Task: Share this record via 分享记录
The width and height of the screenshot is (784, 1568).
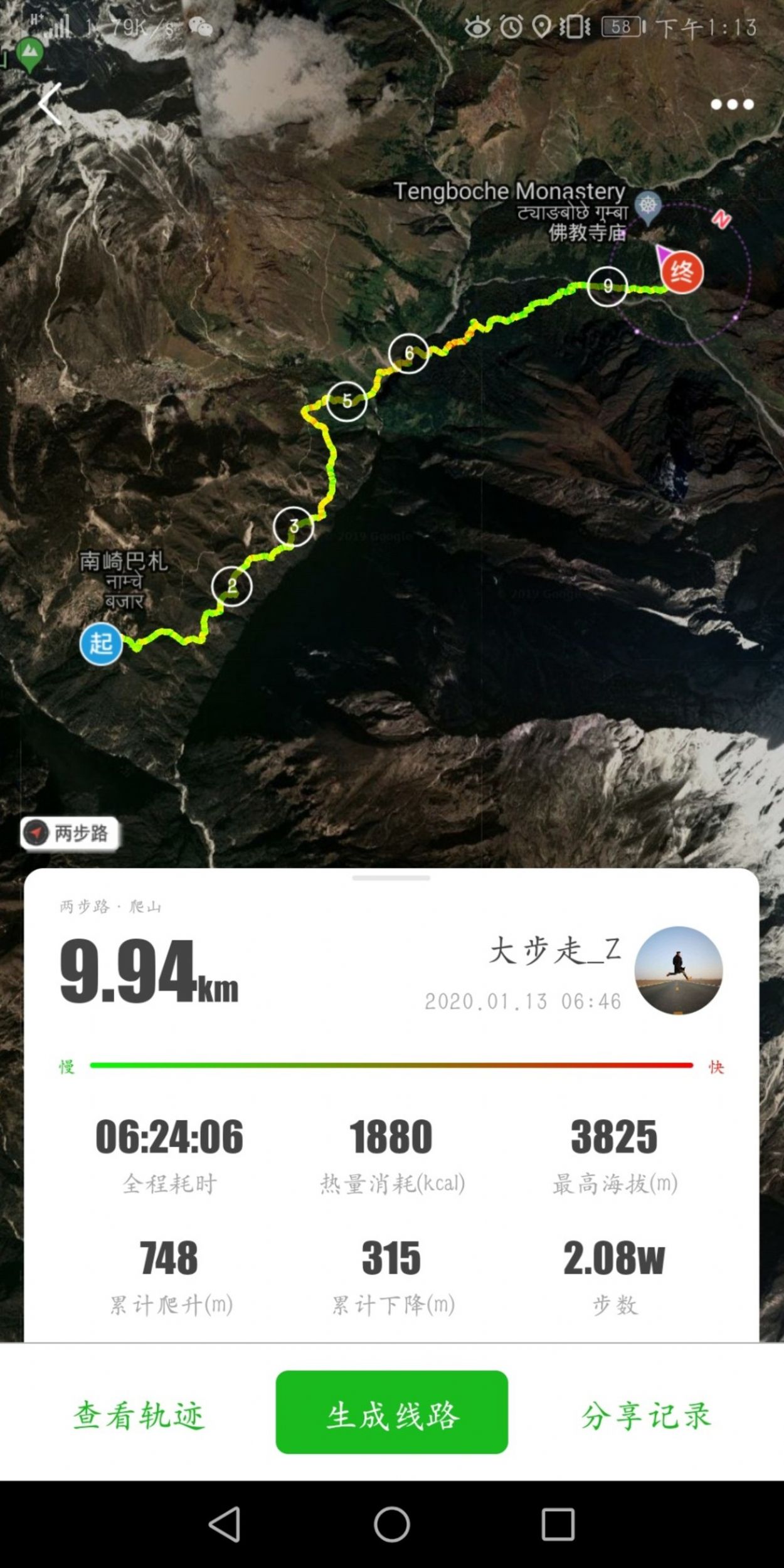Action: click(646, 1416)
